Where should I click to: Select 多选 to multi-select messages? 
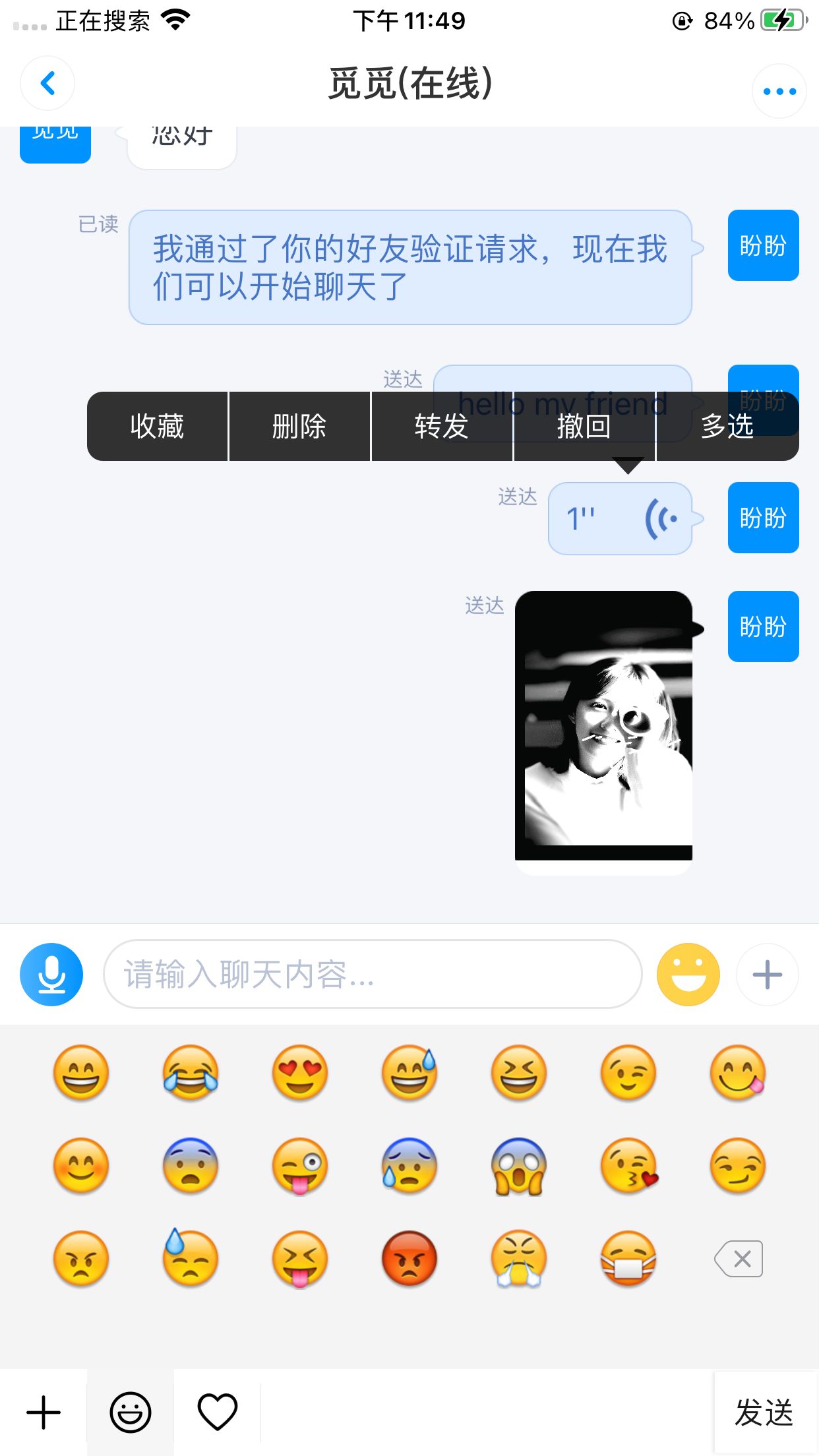(x=727, y=426)
